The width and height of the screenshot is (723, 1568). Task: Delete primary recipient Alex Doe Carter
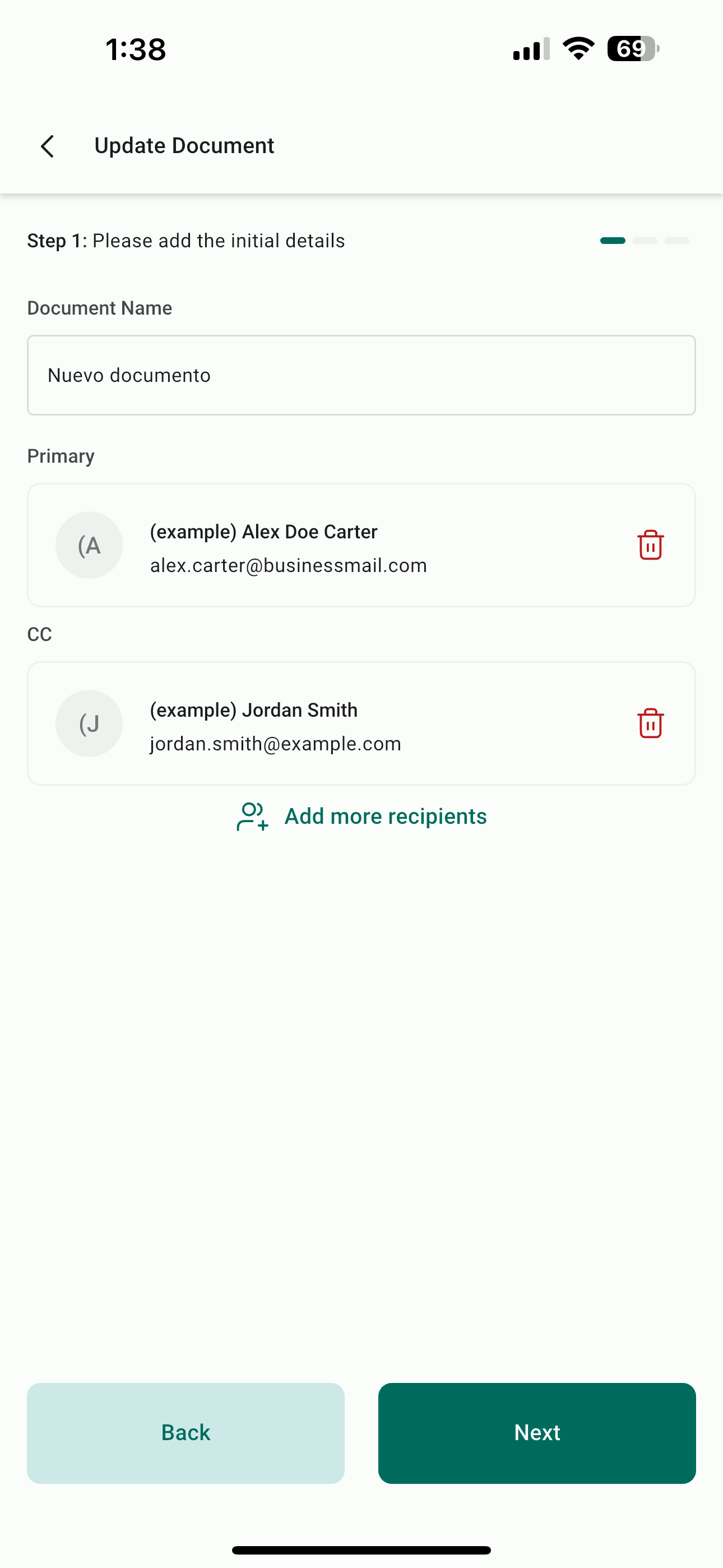click(650, 545)
